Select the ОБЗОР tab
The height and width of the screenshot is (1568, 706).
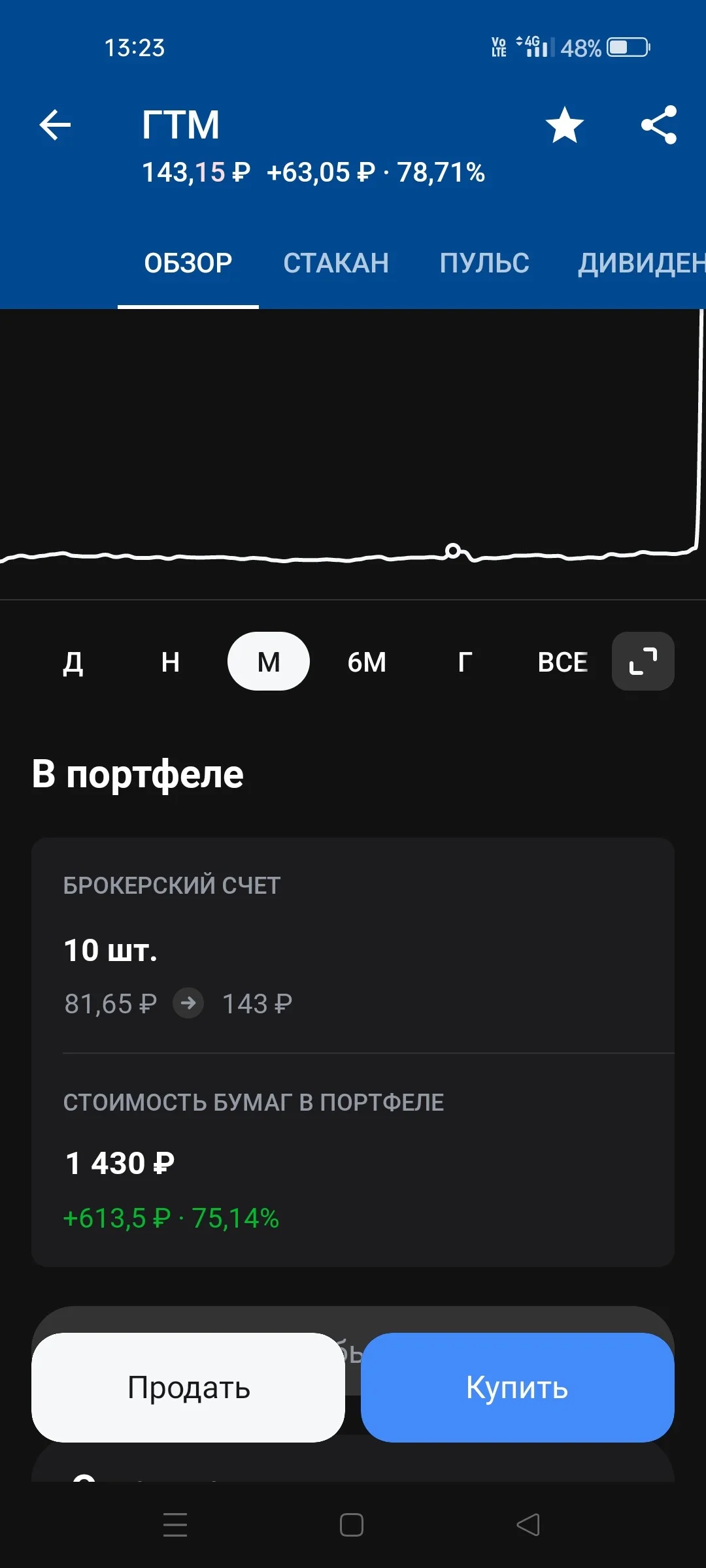[188, 263]
